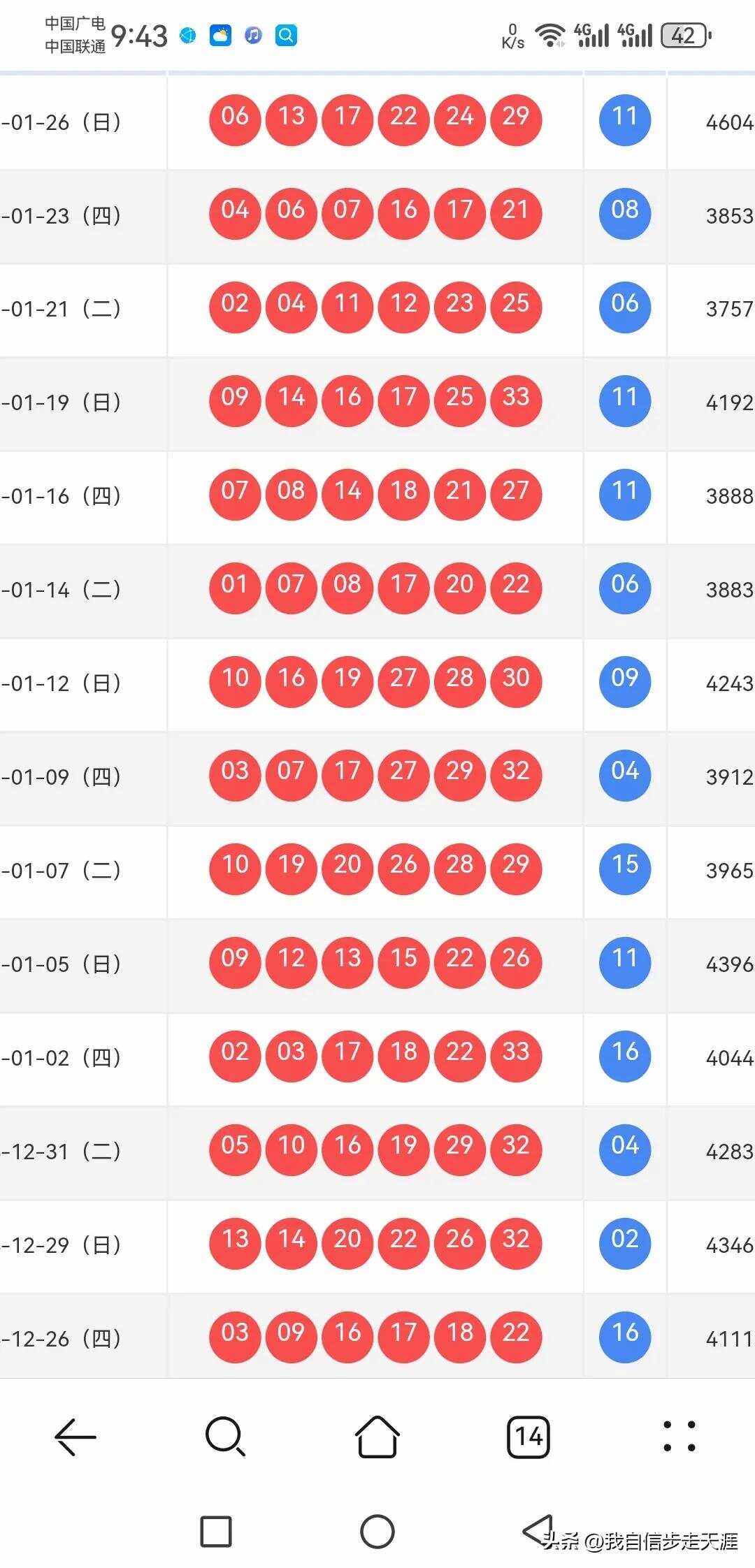Image resolution: width=755 pixels, height=1568 pixels.
Task: Open the browser search icon
Action: (226, 1437)
